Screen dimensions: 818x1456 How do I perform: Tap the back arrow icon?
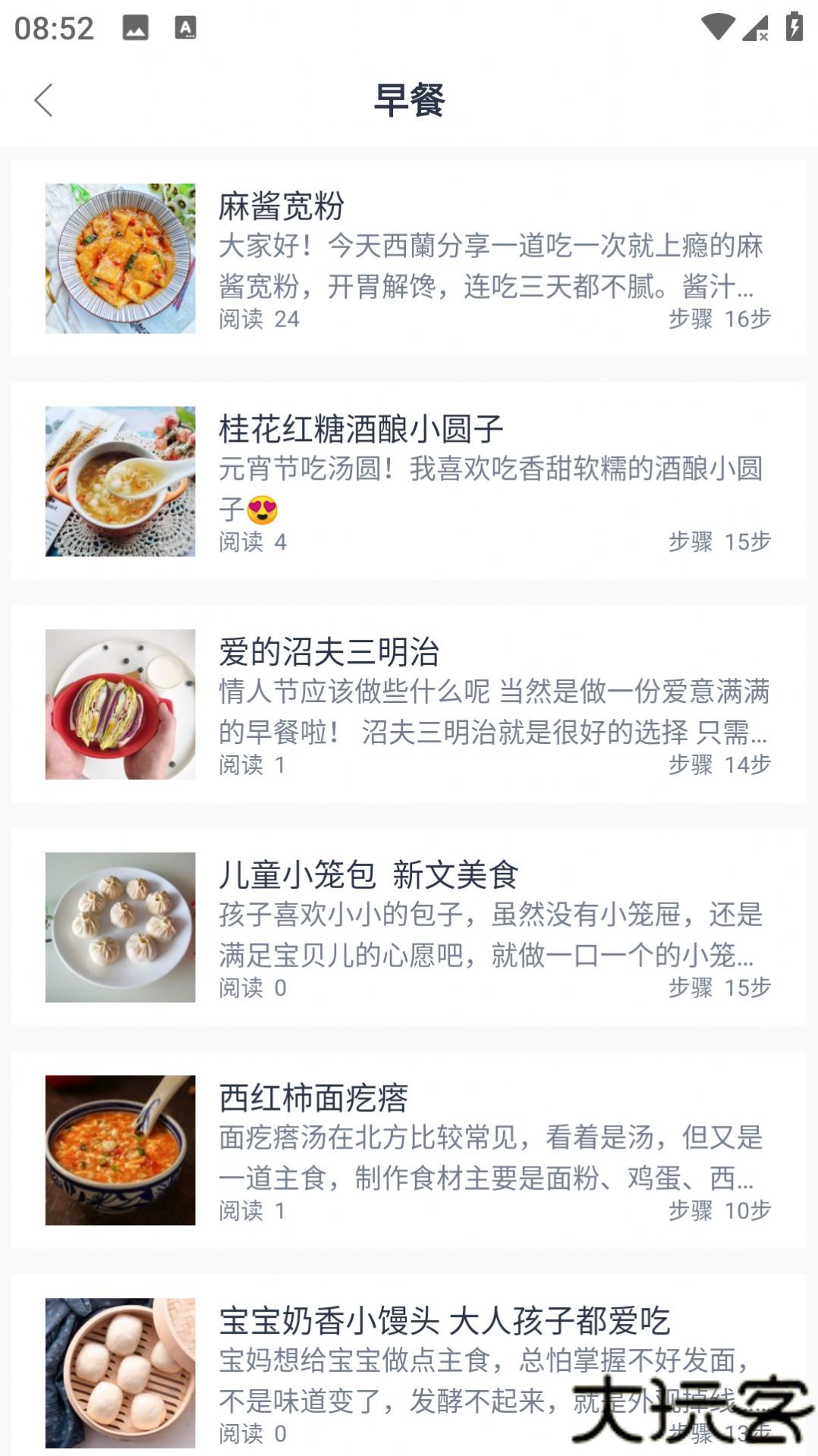pyautogui.click(x=46, y=99)
